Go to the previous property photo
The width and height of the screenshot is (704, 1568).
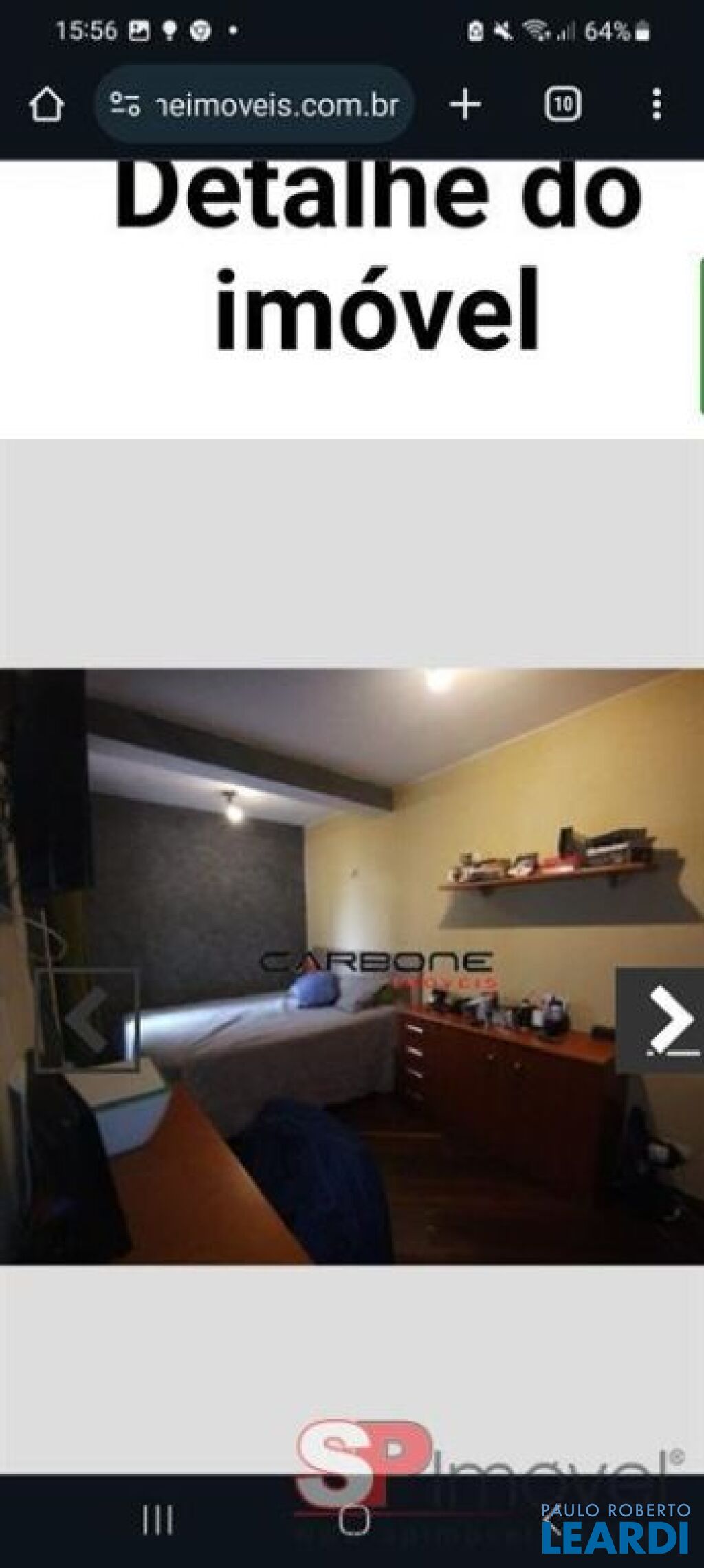87,1020
